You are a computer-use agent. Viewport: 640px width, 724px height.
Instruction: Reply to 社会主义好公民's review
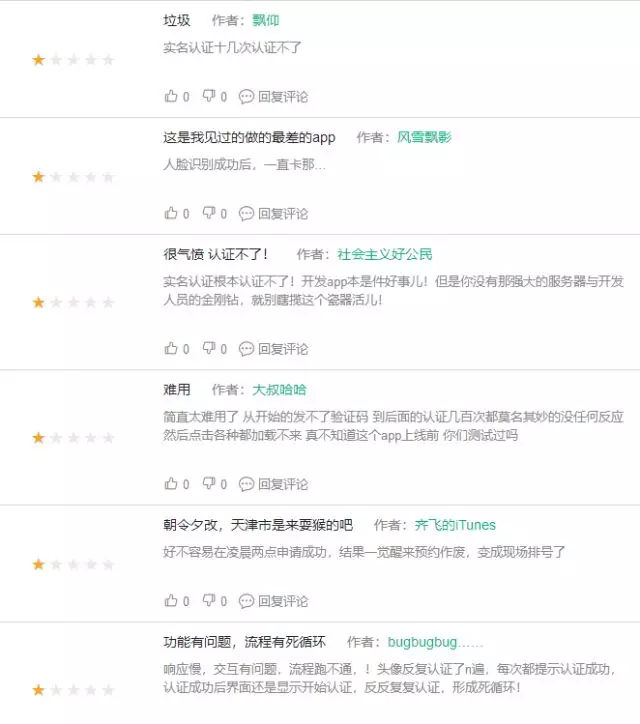pyautogui.click(x=274, y=349)
